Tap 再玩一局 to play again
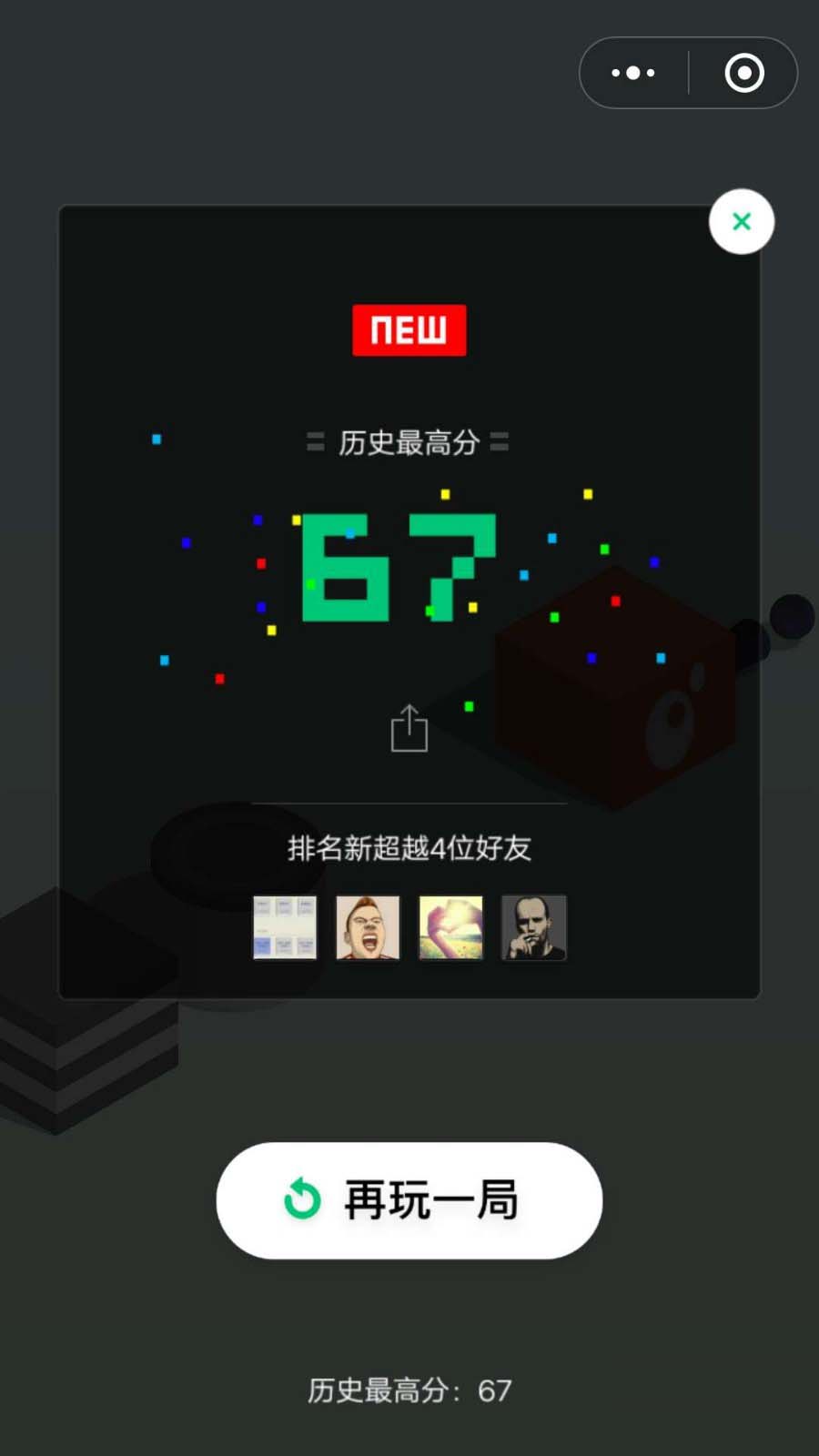This screenshot has width=819, height=1456. point(409,1200)
